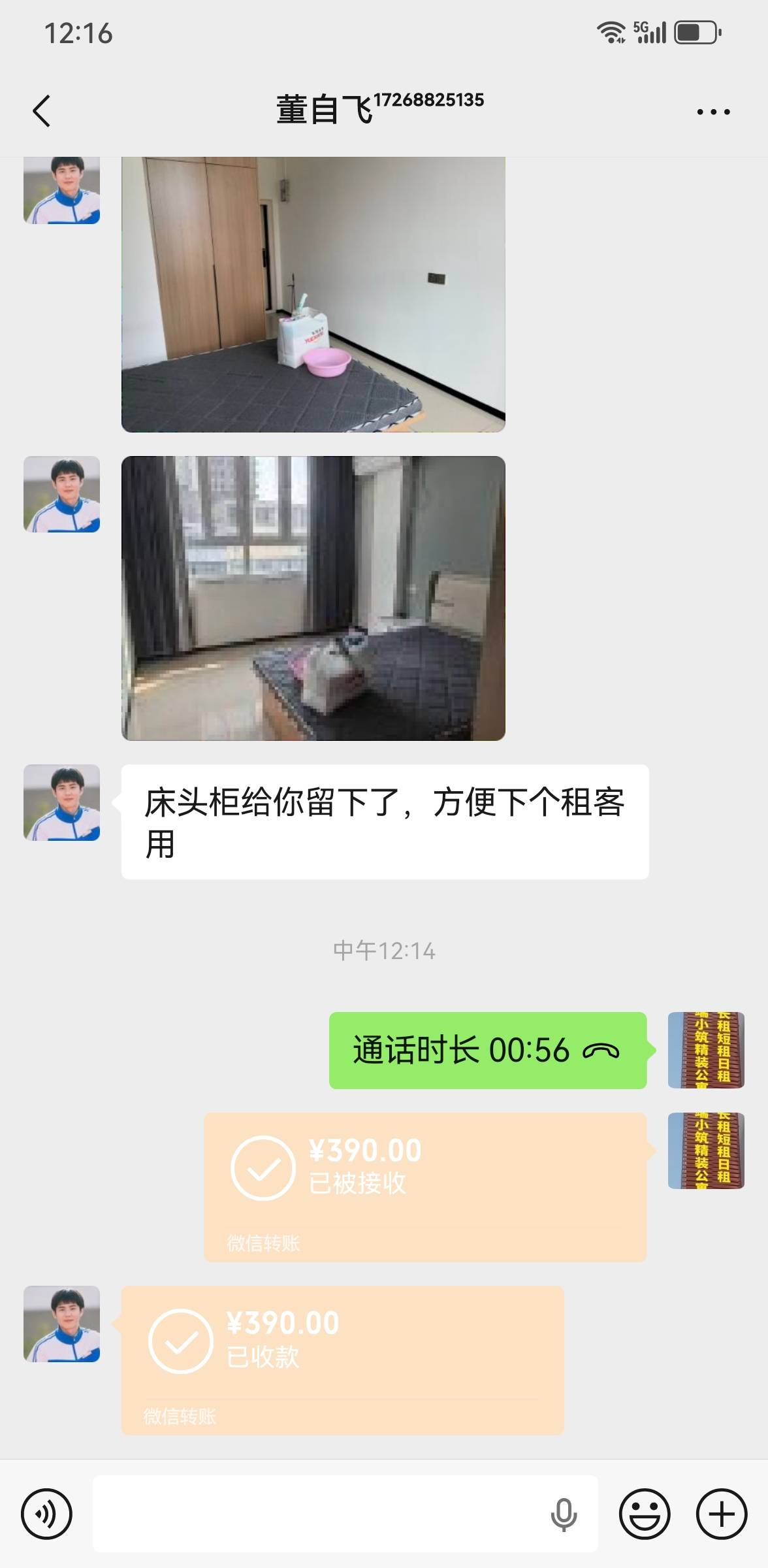This screenshot has width=768, height=1568.
Task: Tap the call duration 00:56 message
Action: pyautogui.click(x=487, y=1050)
